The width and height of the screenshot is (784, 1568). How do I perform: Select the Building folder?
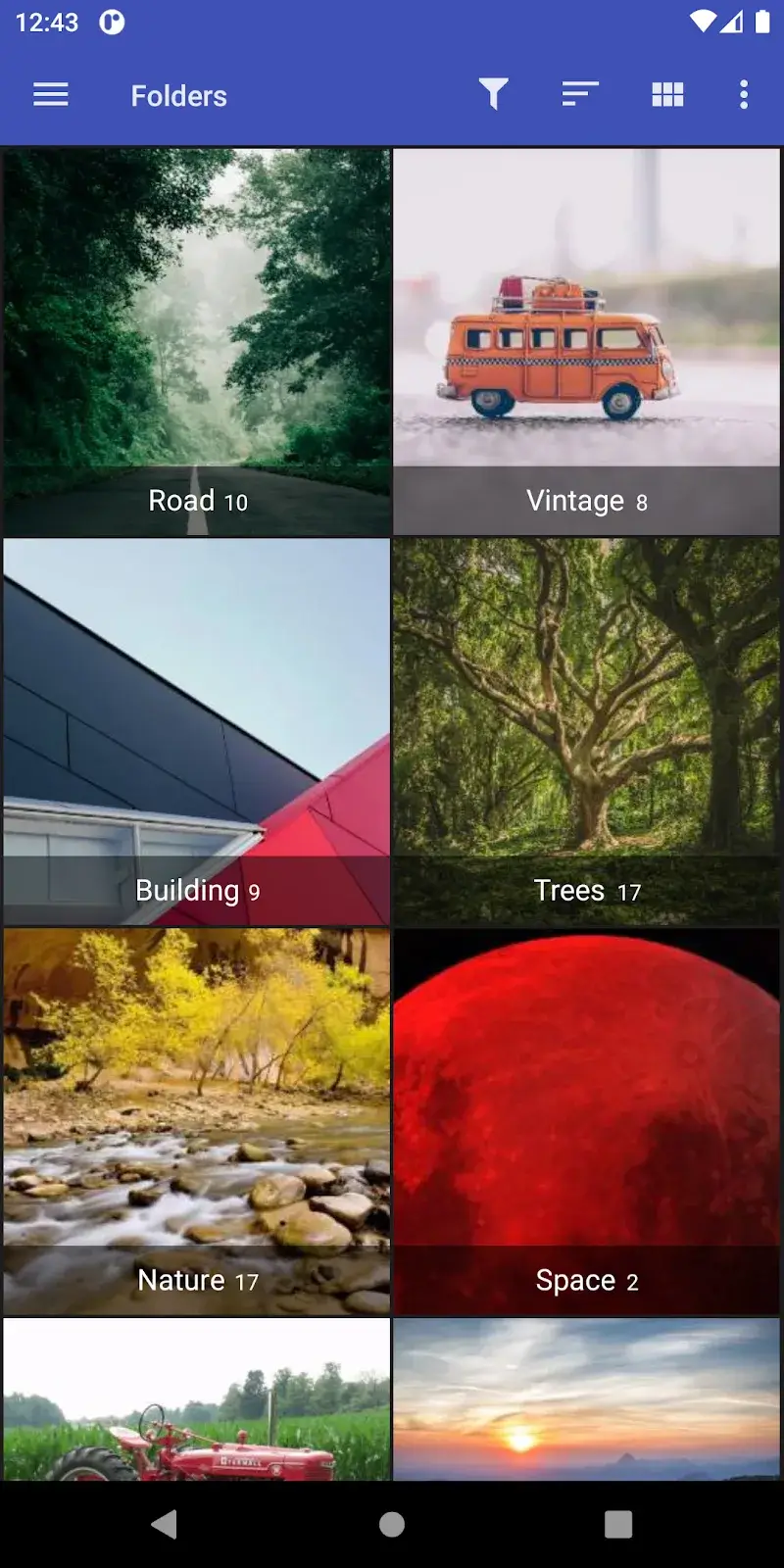click(x=197, y=731)
